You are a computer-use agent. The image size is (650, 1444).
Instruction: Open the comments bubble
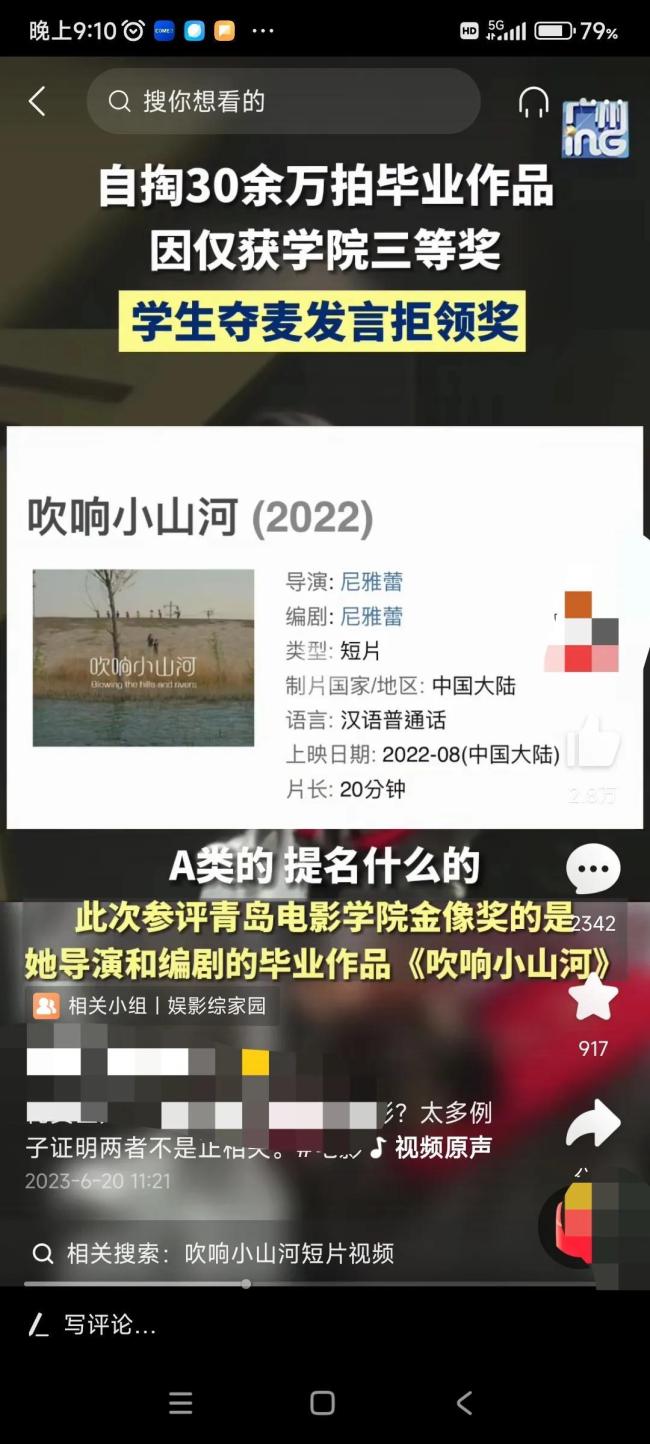tap(593, 870)
